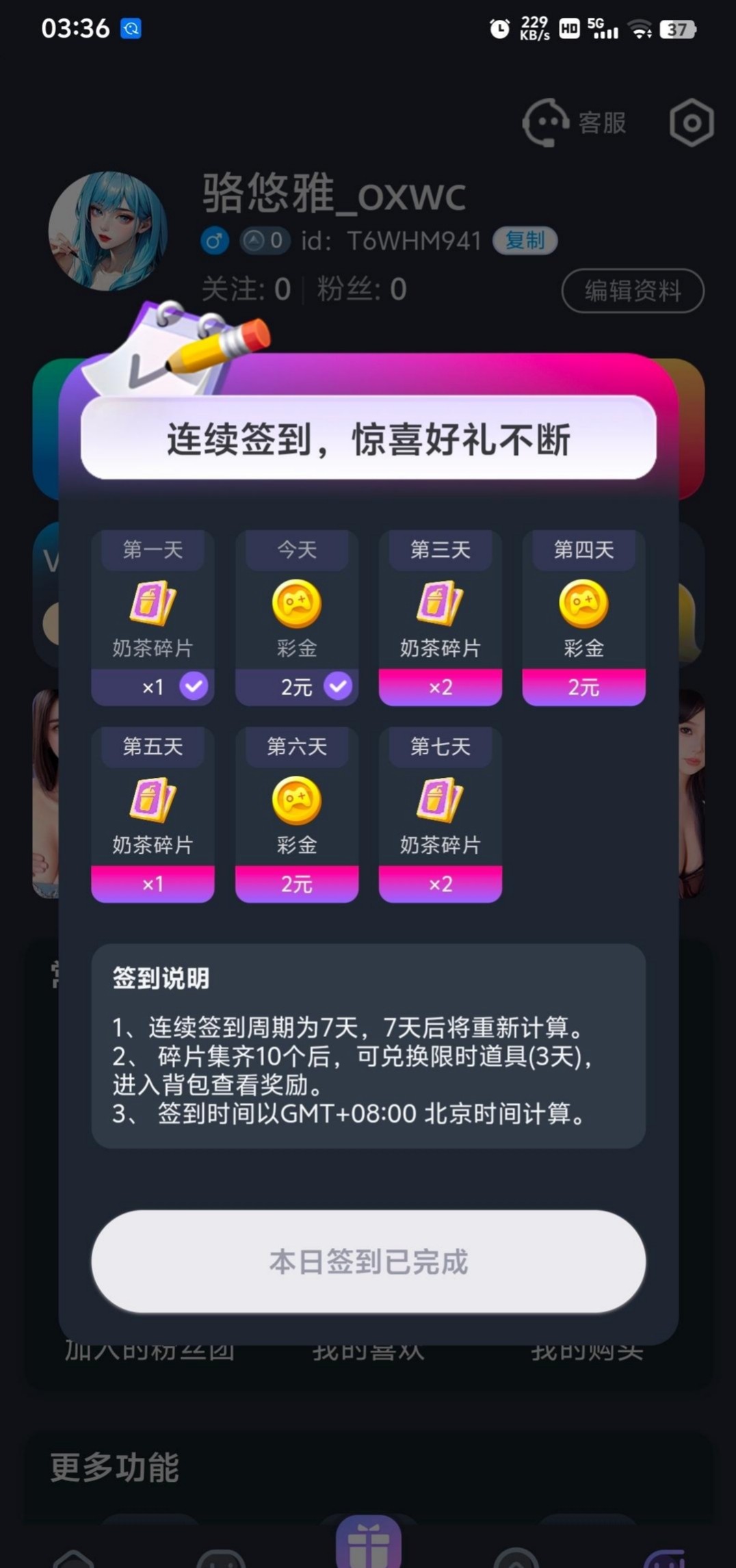Select the 第五天 奶茶碎片 reward card
This screenshot has height=1568, width=736.
(153, 814)
